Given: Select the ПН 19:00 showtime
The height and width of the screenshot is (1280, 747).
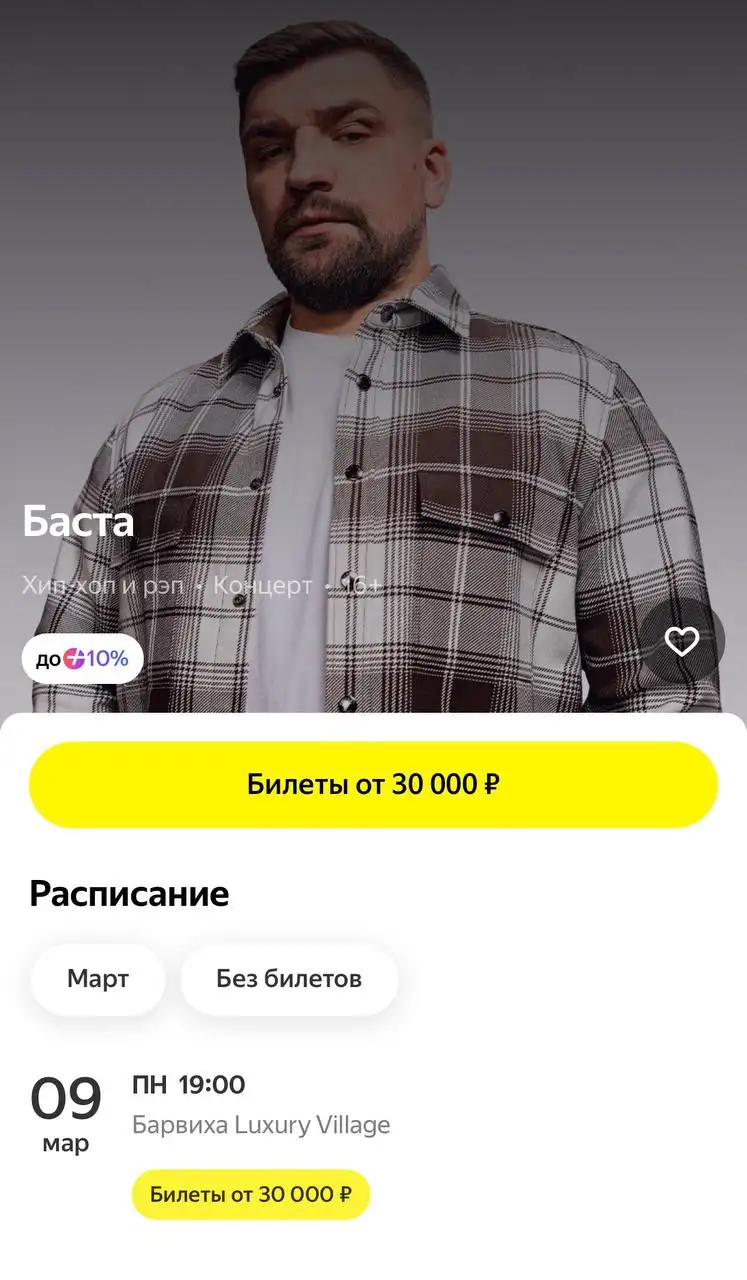Looking at the screenshot, I should coord(186,1084).
